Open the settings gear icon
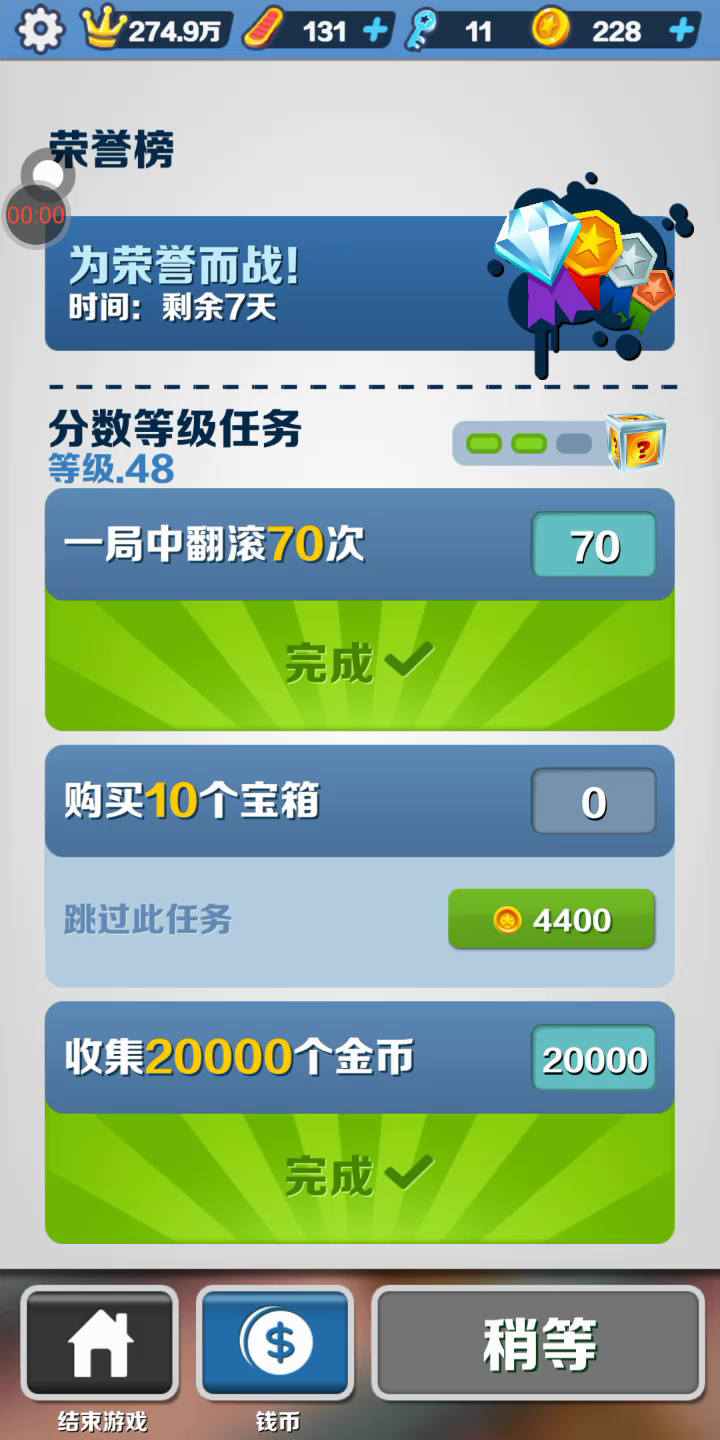This screenshot has width=720, height=1440. pyautogui.click(x=39, y=30)
